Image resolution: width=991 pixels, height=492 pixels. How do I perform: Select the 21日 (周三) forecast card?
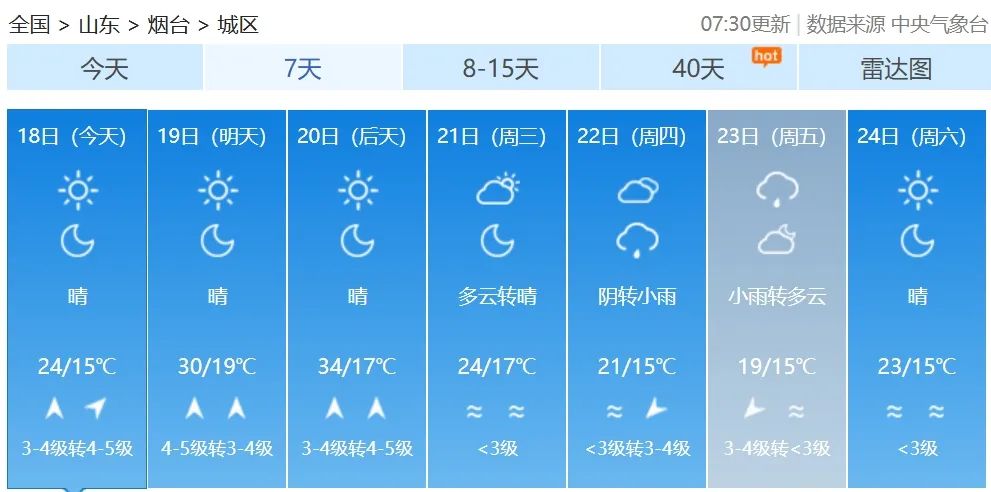click(497, 298)
